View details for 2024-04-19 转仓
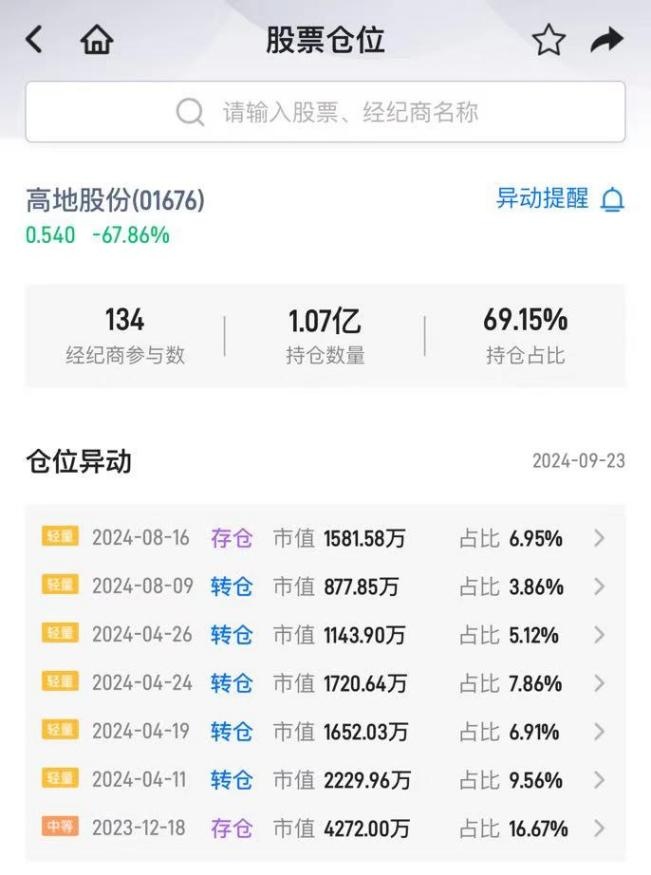 (325, 732)
